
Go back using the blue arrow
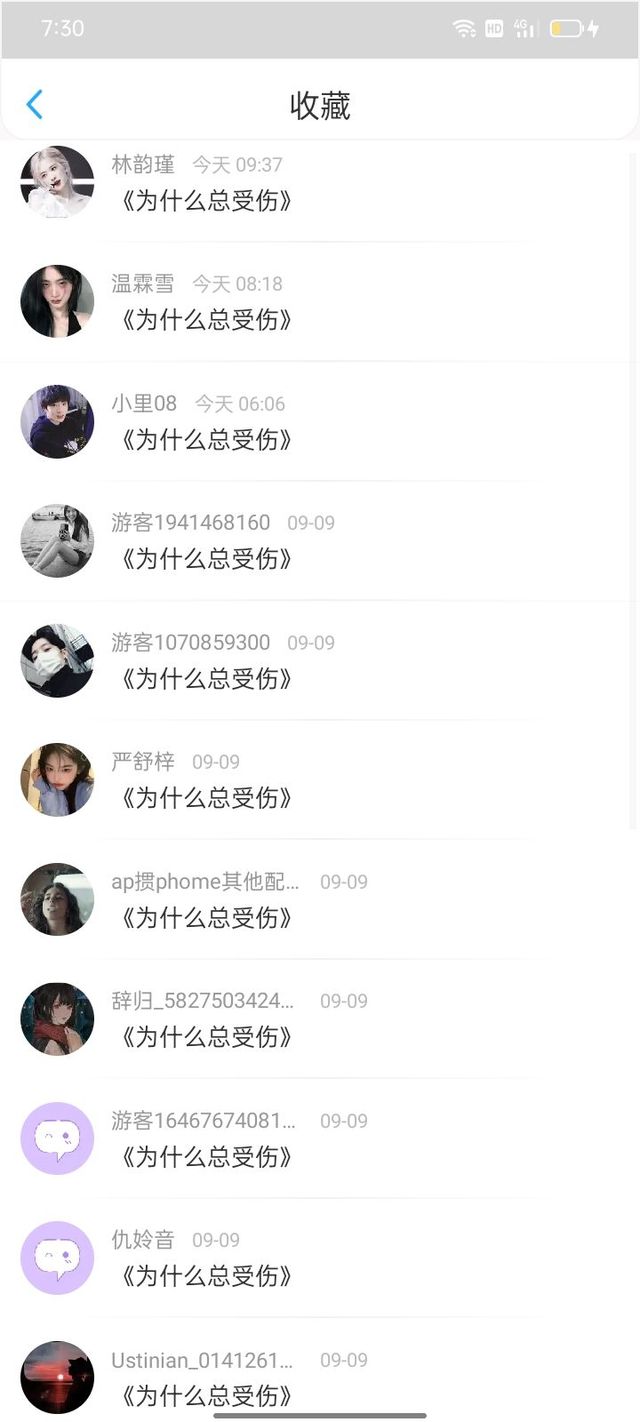pos(35,104)
